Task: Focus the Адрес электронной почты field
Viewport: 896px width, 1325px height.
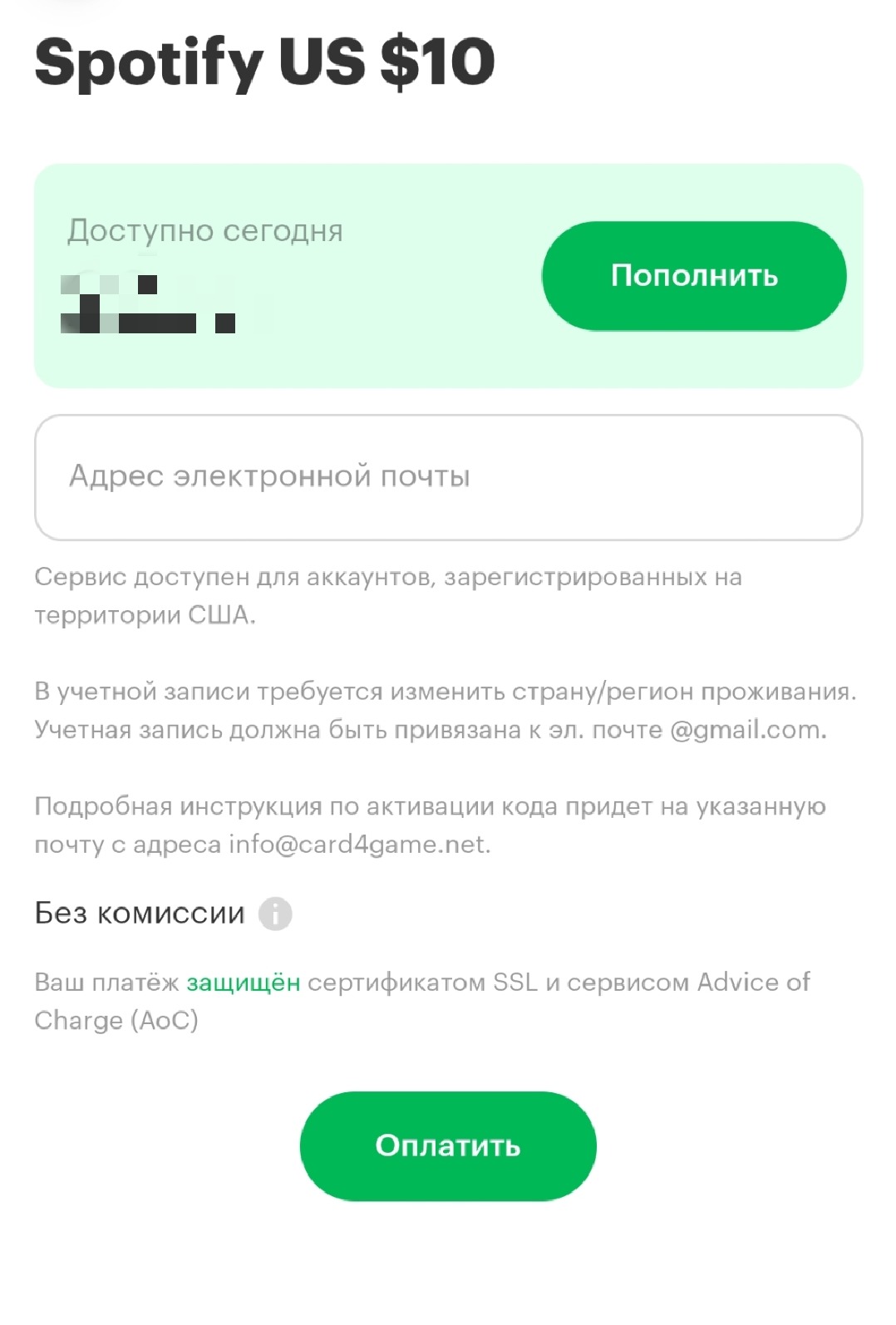Action: click(448, 477)
